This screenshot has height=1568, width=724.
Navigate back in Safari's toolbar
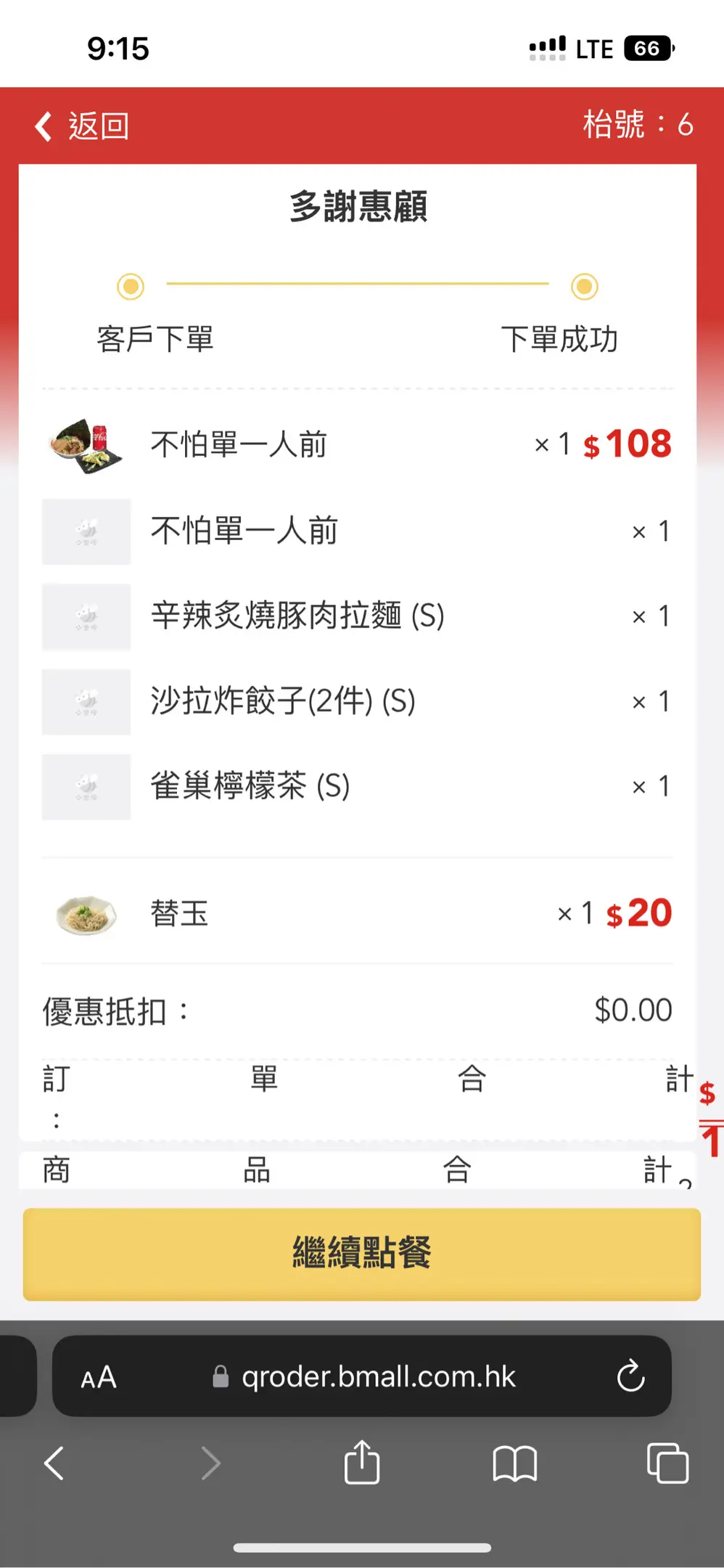pos(54,1463)
